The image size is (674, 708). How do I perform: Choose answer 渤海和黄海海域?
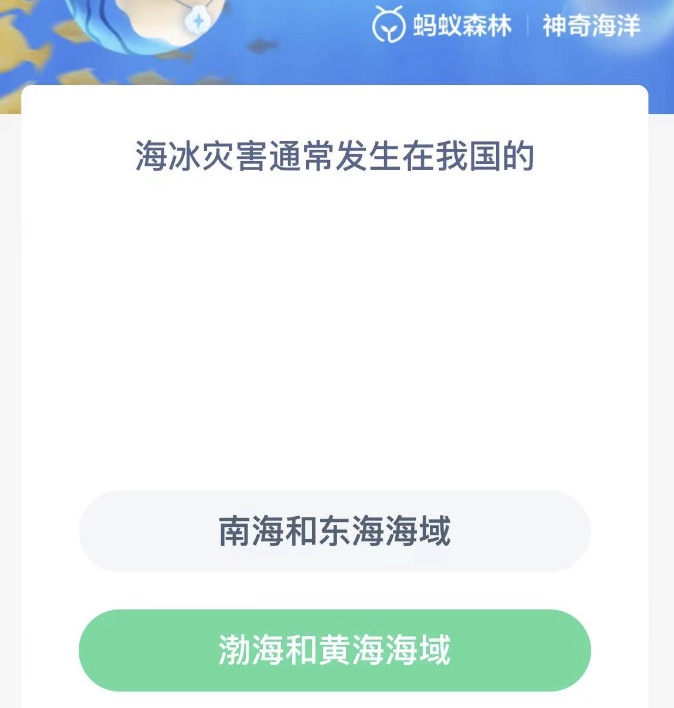(335, 650)
